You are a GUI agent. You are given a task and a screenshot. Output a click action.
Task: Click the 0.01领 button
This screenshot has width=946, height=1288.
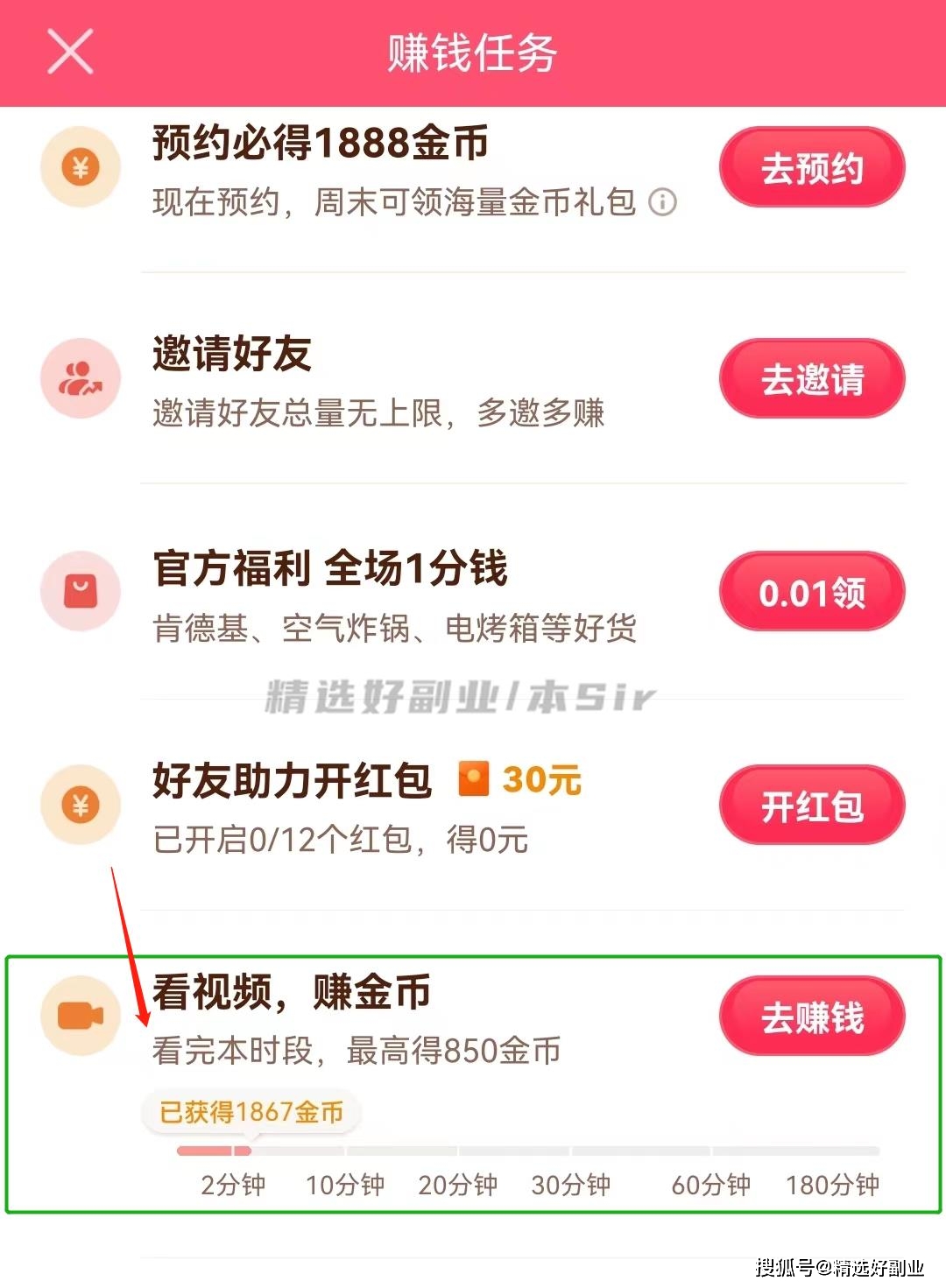[x=811, y=591]
